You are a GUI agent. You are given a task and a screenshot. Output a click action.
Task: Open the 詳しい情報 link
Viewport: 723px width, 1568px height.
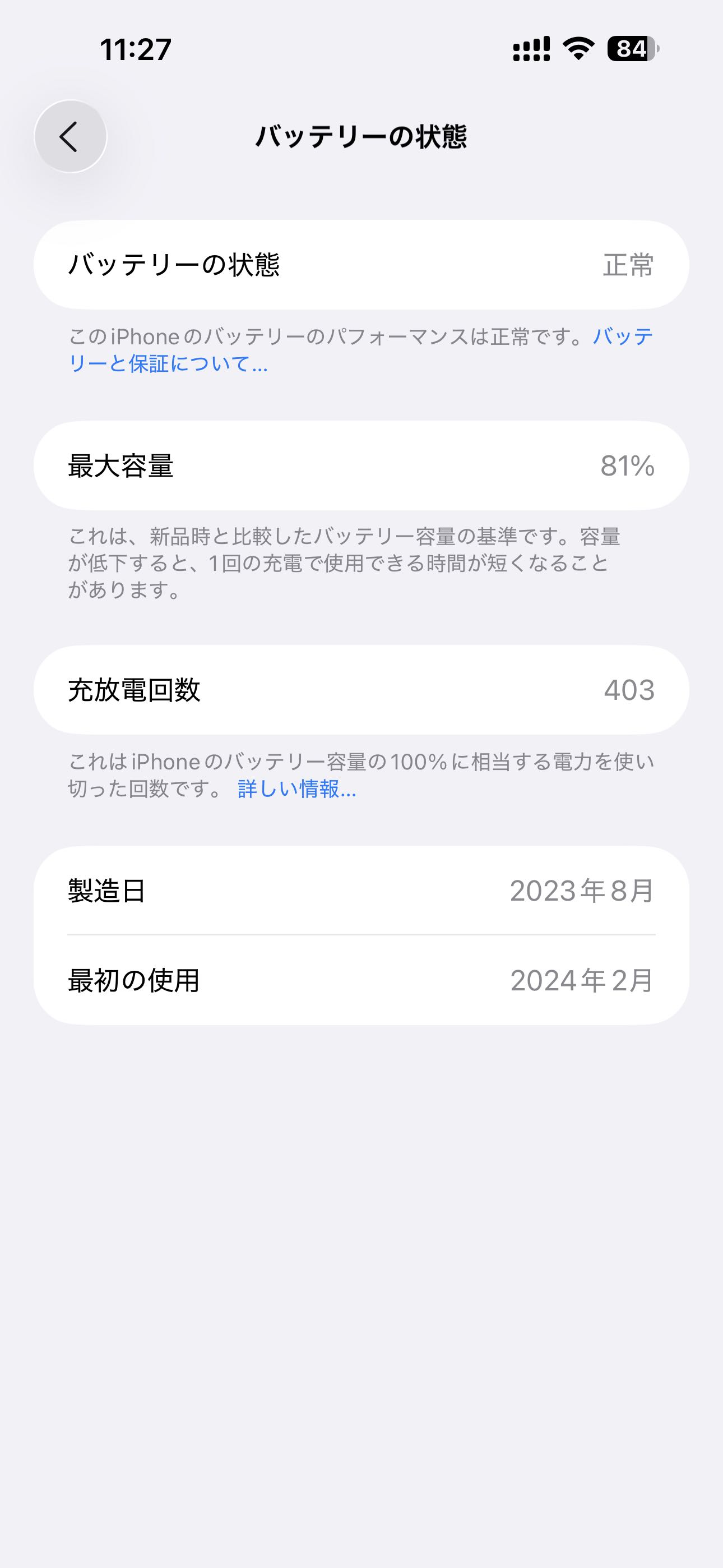pyautogui.click(x=296, y=790)
